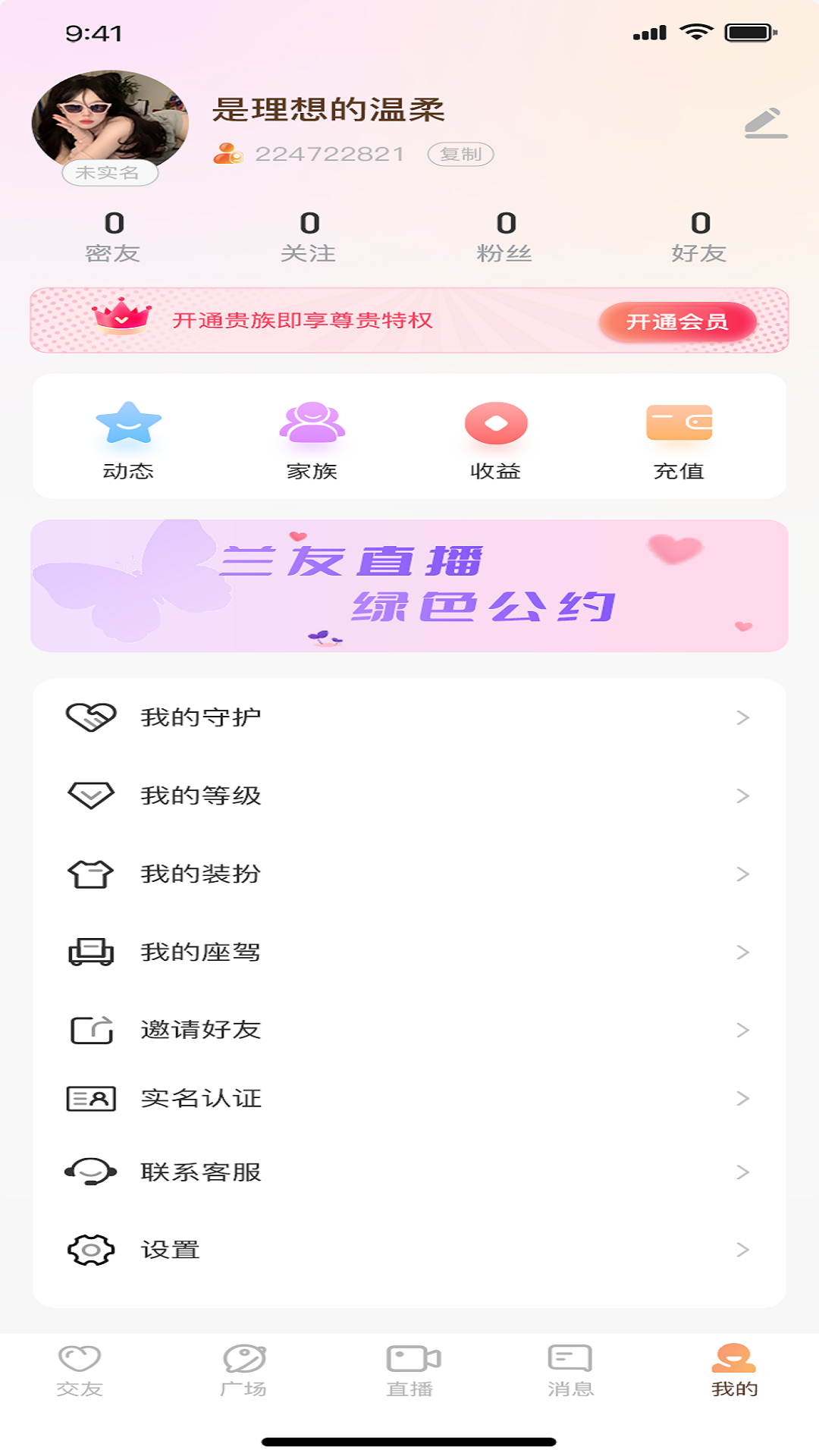Open 设置 settings
Screen dimensions: 819x1456
(x=409, y=1250)
